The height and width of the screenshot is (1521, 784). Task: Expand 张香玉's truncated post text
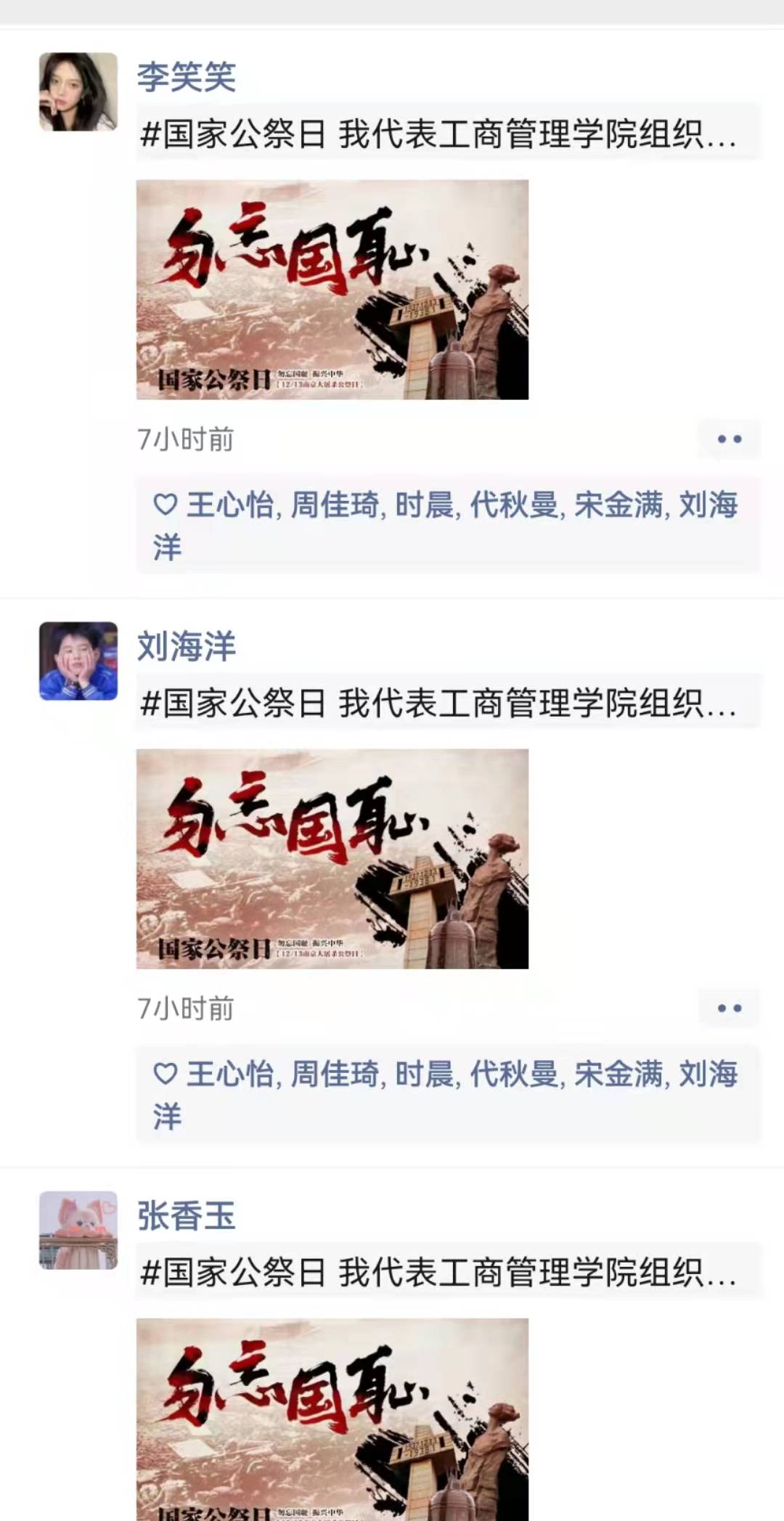click(x=438, y=1273)
